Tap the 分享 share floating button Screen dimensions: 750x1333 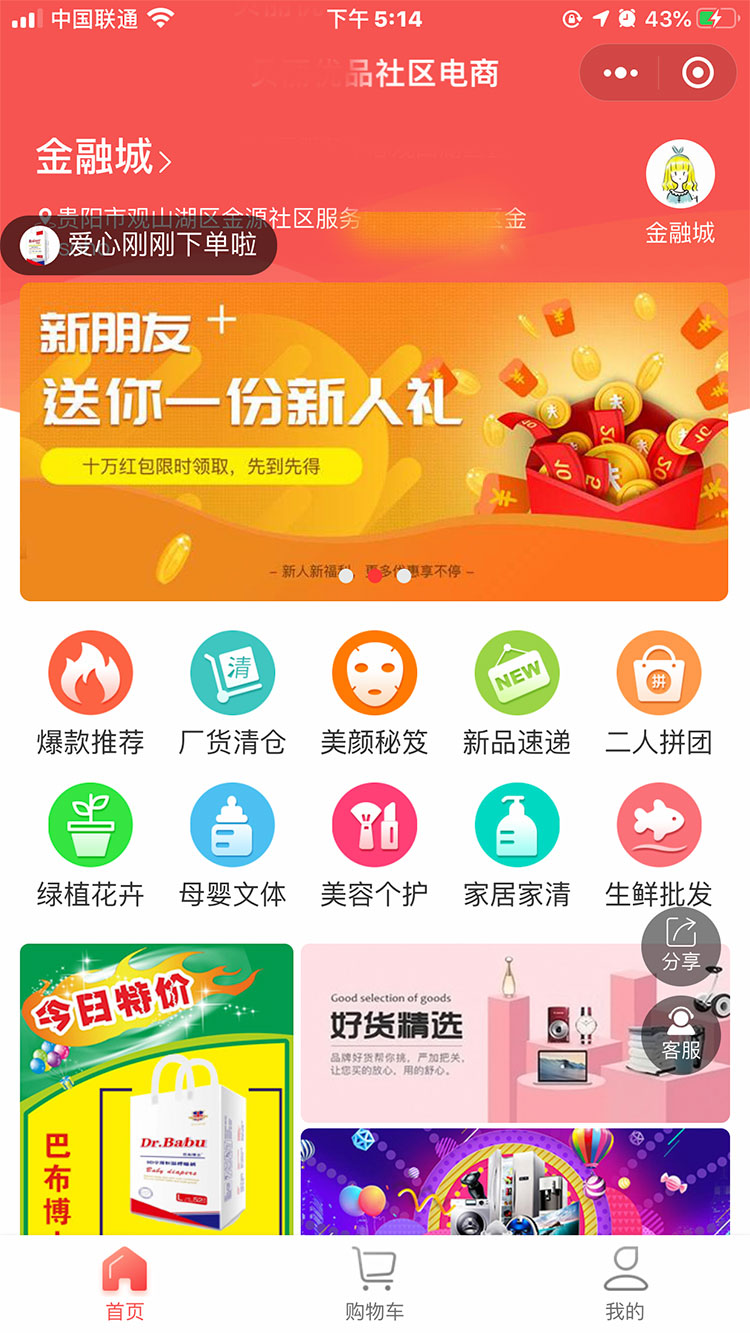coord(681,945)
